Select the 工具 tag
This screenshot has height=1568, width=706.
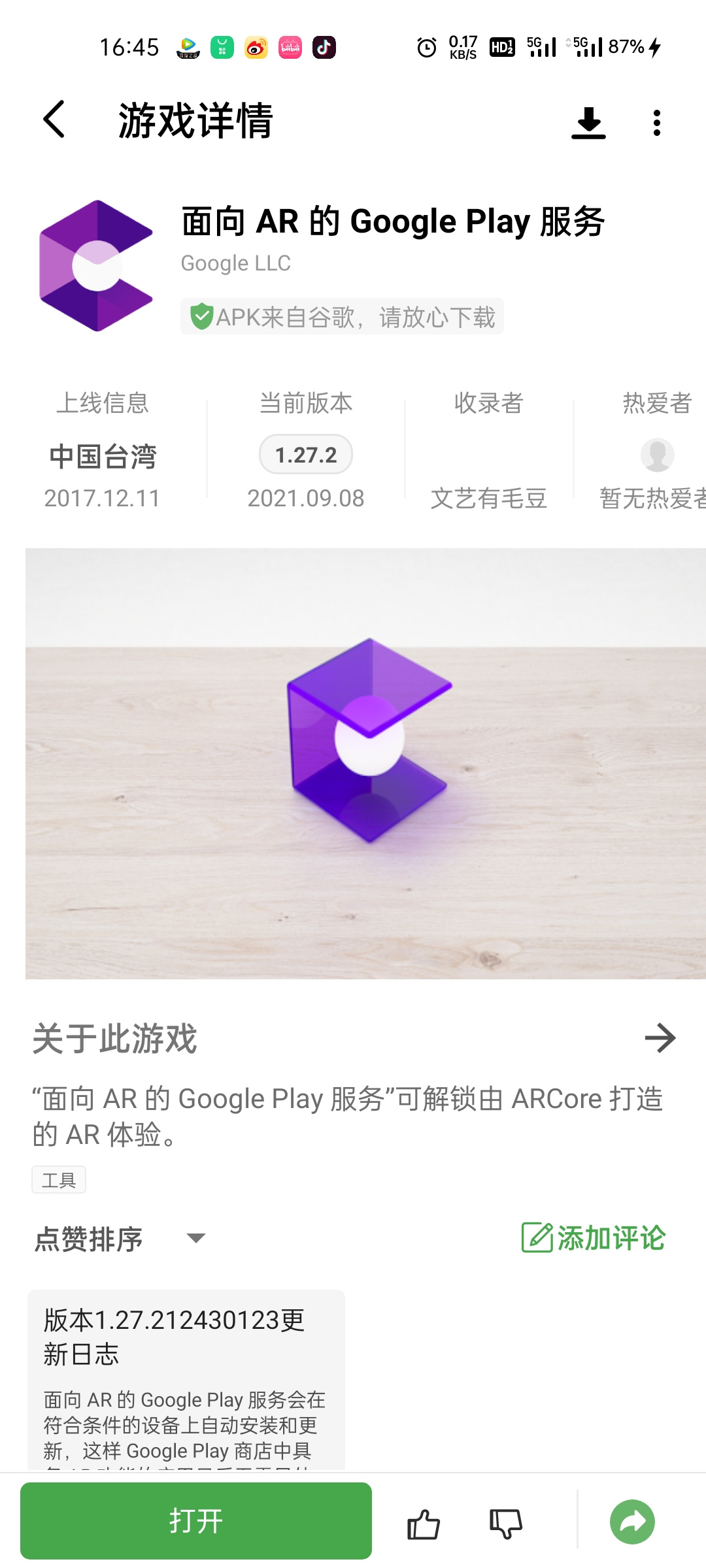[59, 1180]
